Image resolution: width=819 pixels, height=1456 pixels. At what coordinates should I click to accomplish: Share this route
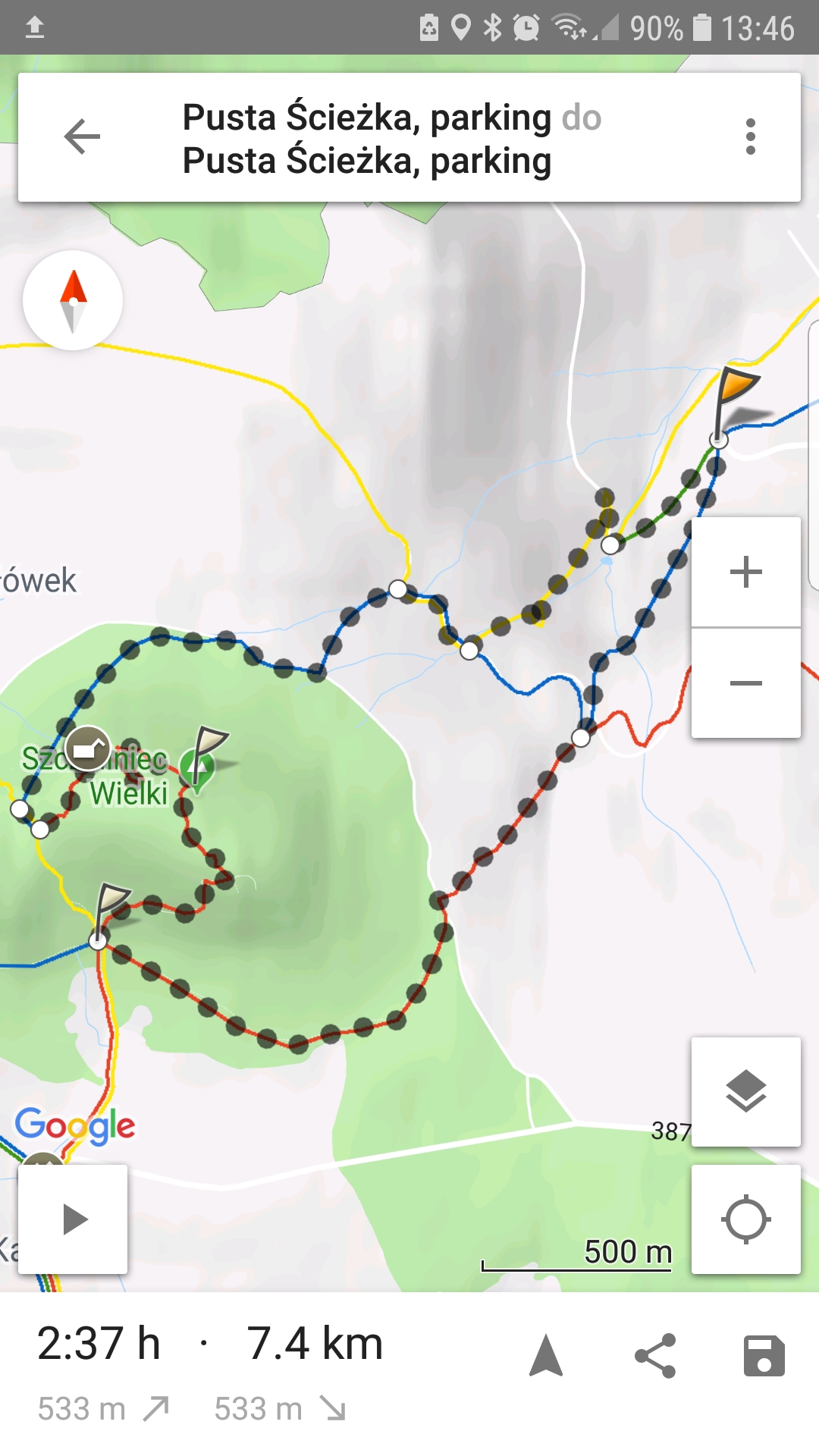(x=655, y=1356)
